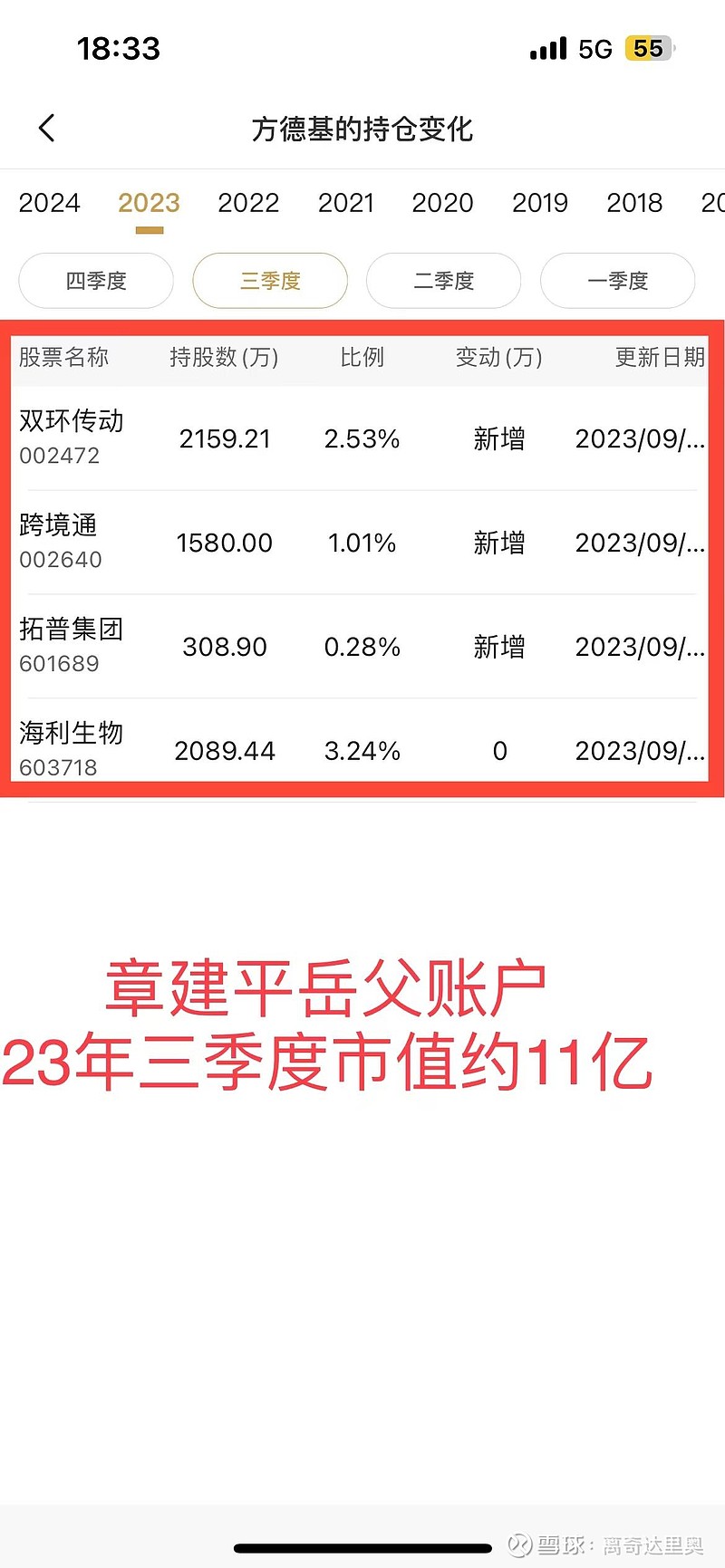Viewport: 725px width, 1568px height.
Task: Tap the page title 方德基的持仓变化
Action: (362, 130)
